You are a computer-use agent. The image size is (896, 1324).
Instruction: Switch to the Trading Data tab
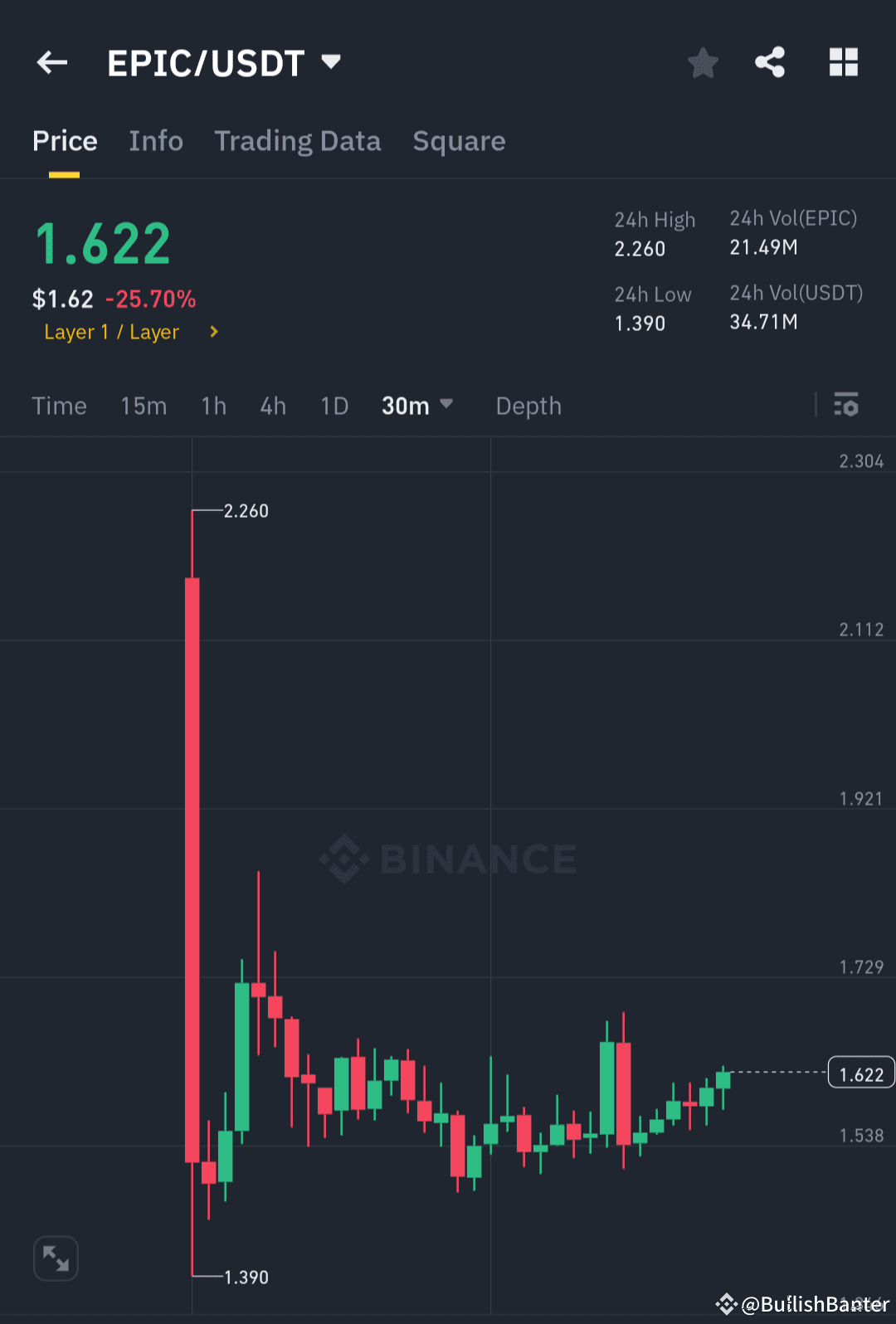pos(297,141)
